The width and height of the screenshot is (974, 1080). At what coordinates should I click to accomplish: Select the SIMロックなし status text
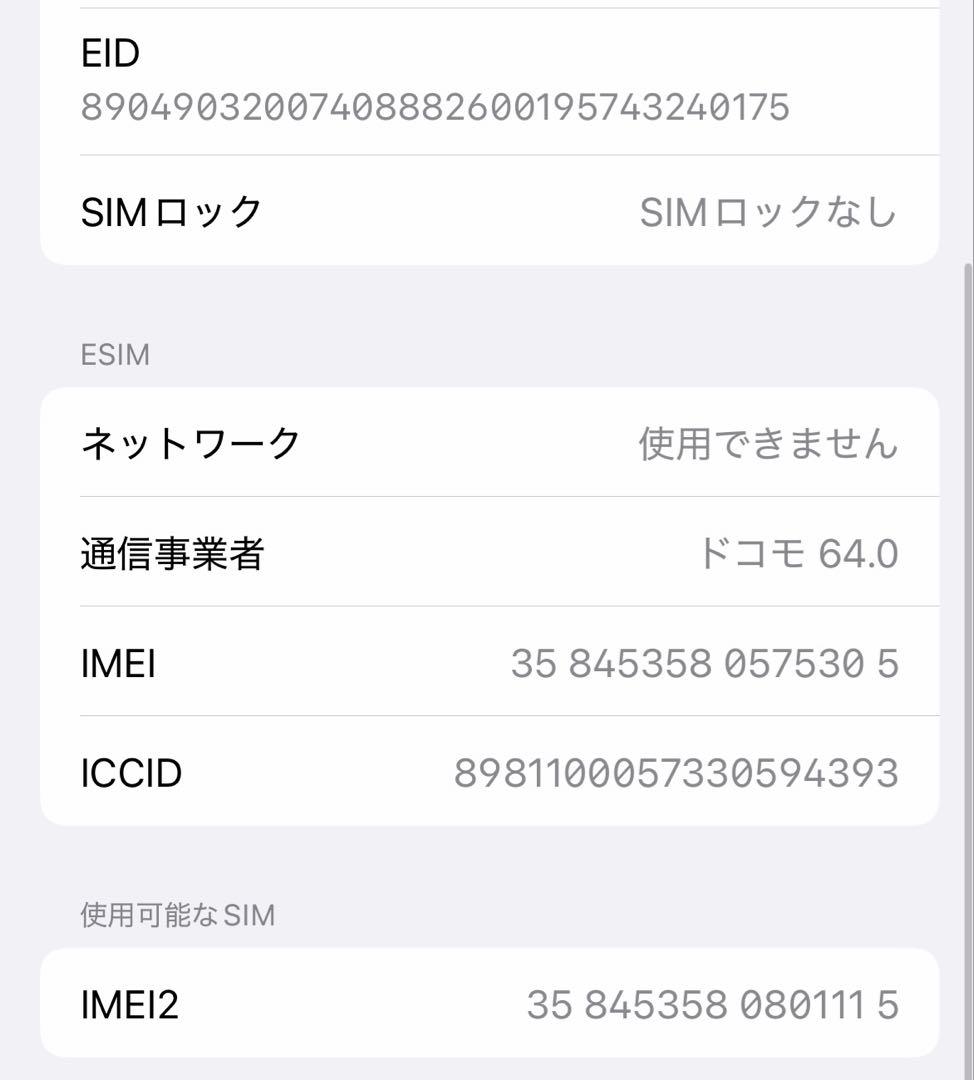768,210
